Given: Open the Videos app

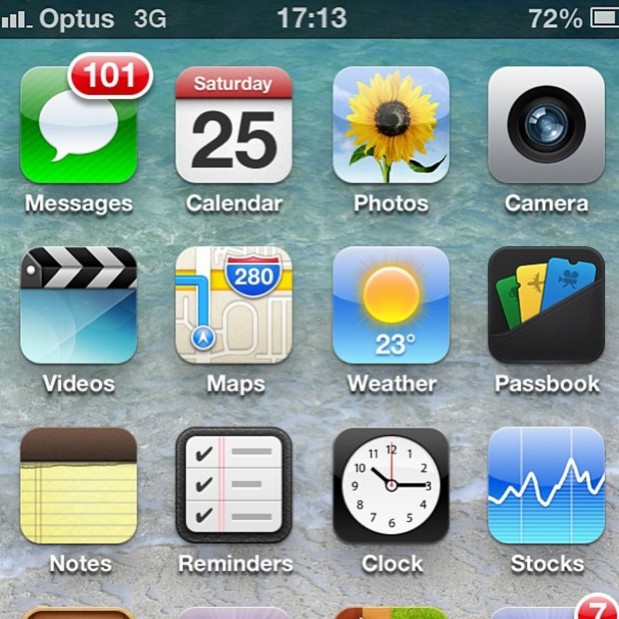Looking at the screenshot, I should 78,305.
